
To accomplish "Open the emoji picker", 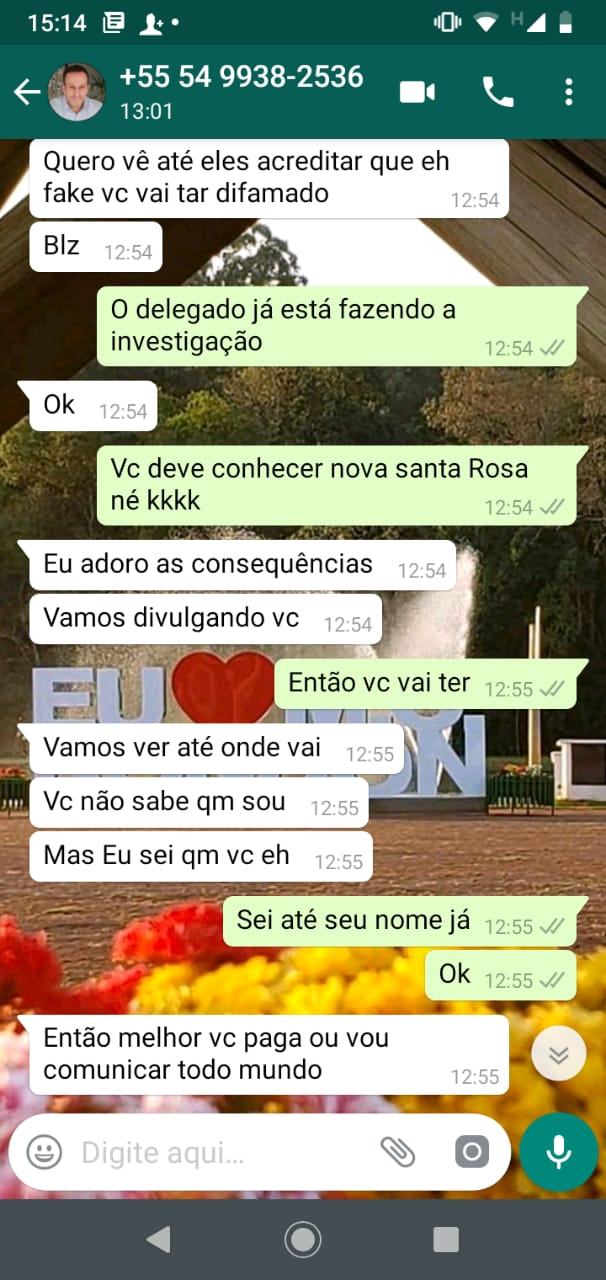I will click(44, 1152).
